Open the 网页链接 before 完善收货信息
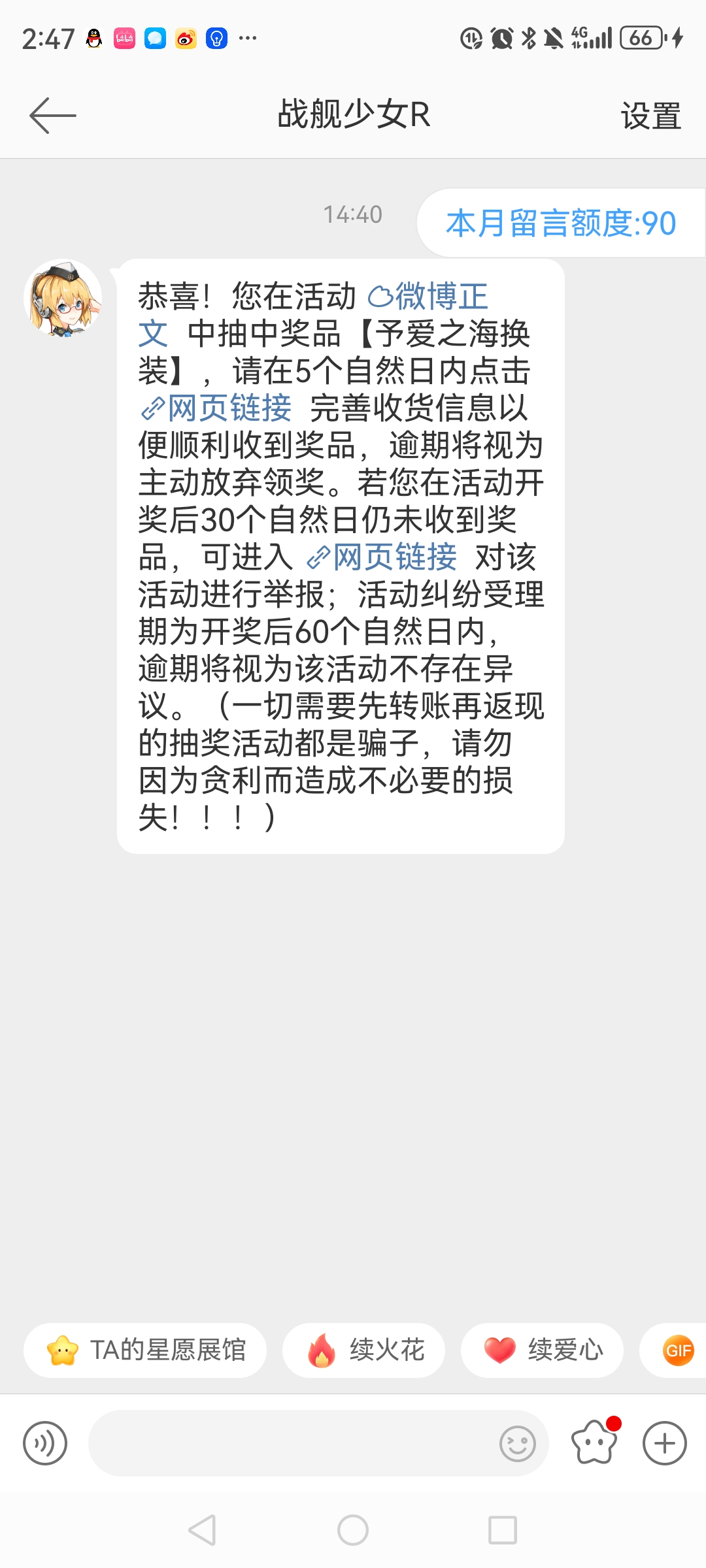This screenshot has height=1568, width=706. tap(216, 408)
